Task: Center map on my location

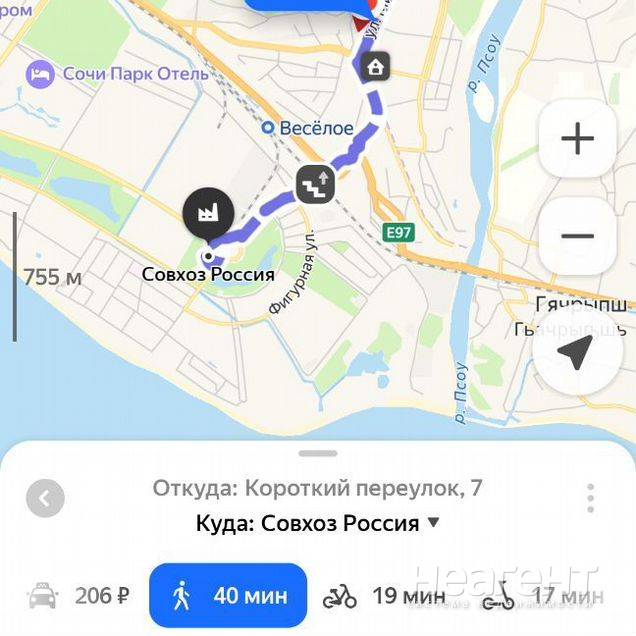Action: point(577,352)
